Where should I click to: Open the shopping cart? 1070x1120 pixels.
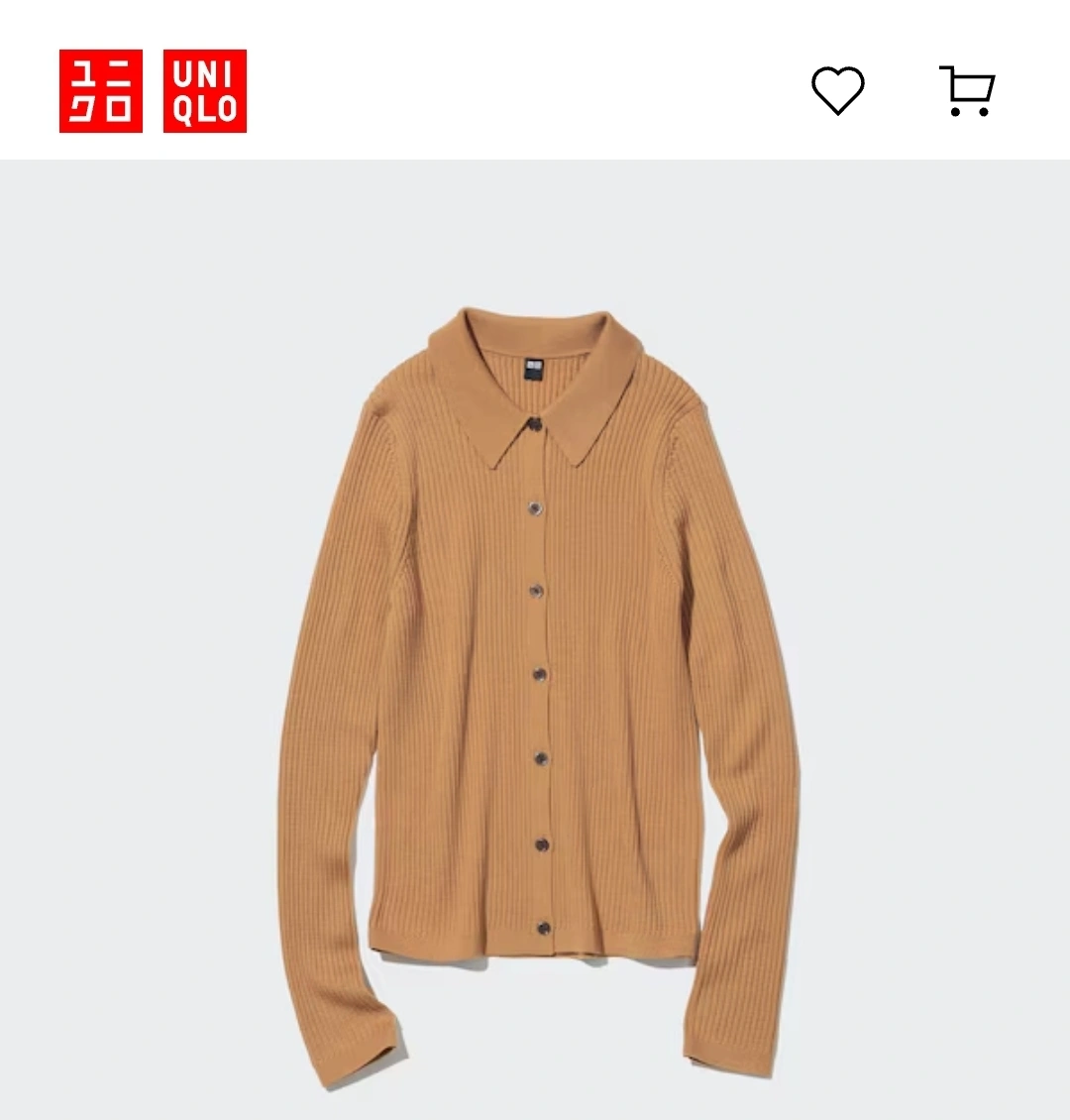click(x=966, y=91)
